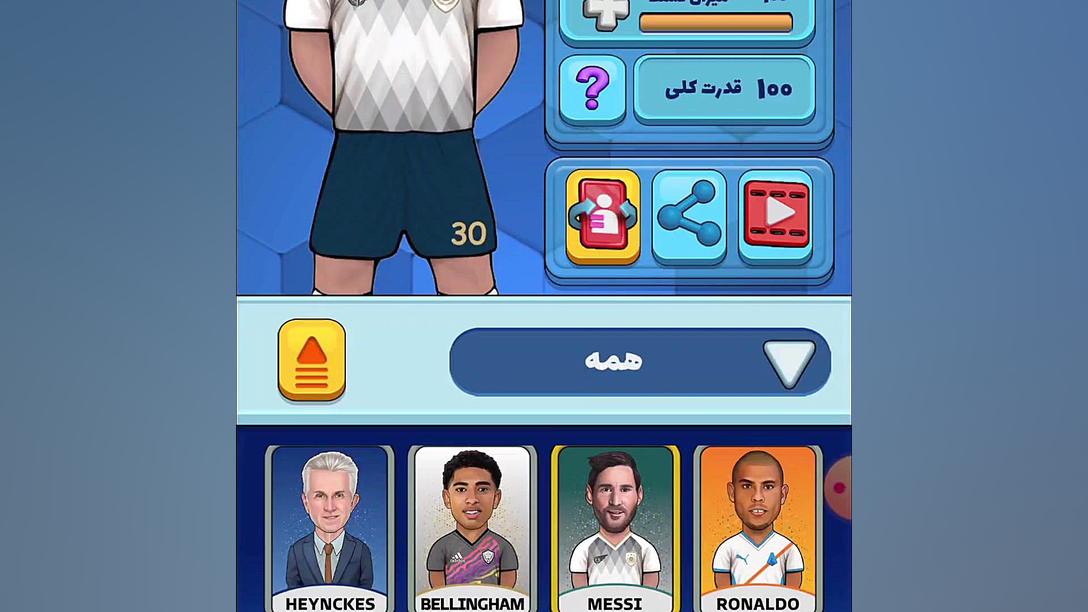Play the video clip button
The width and height of the screenshot is (1088, 612).
click(776, 214)
